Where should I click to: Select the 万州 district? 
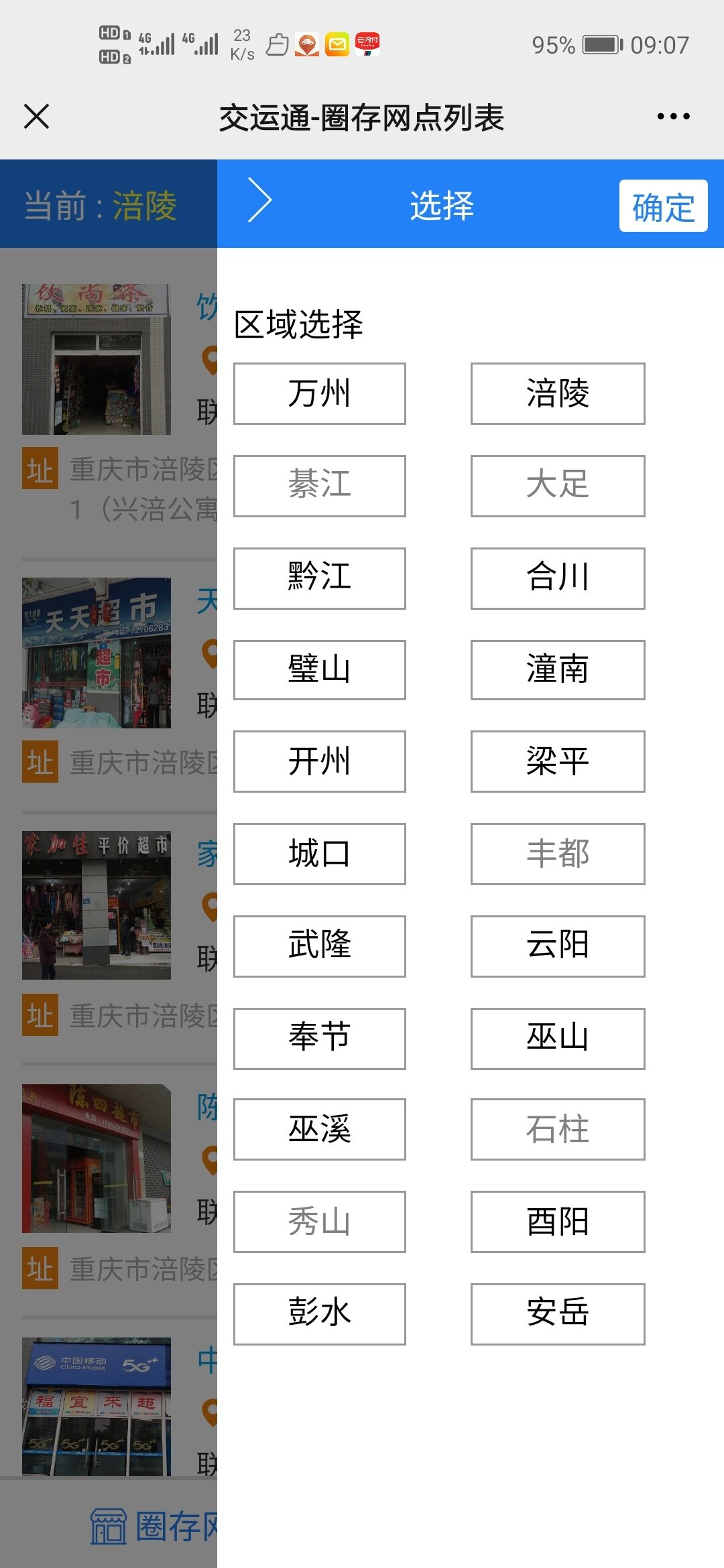coord(320,393)
